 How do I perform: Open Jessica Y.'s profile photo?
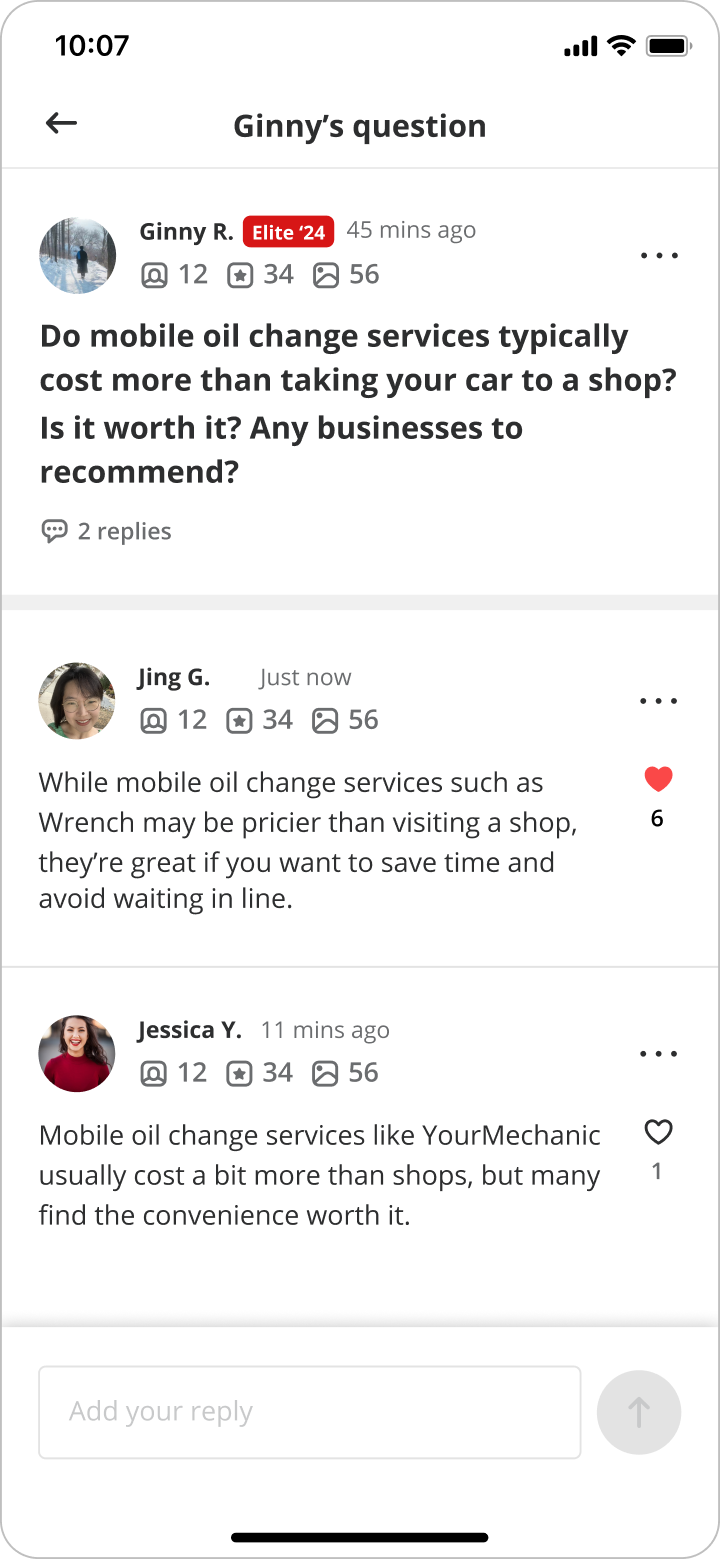tap(77, 1054)
